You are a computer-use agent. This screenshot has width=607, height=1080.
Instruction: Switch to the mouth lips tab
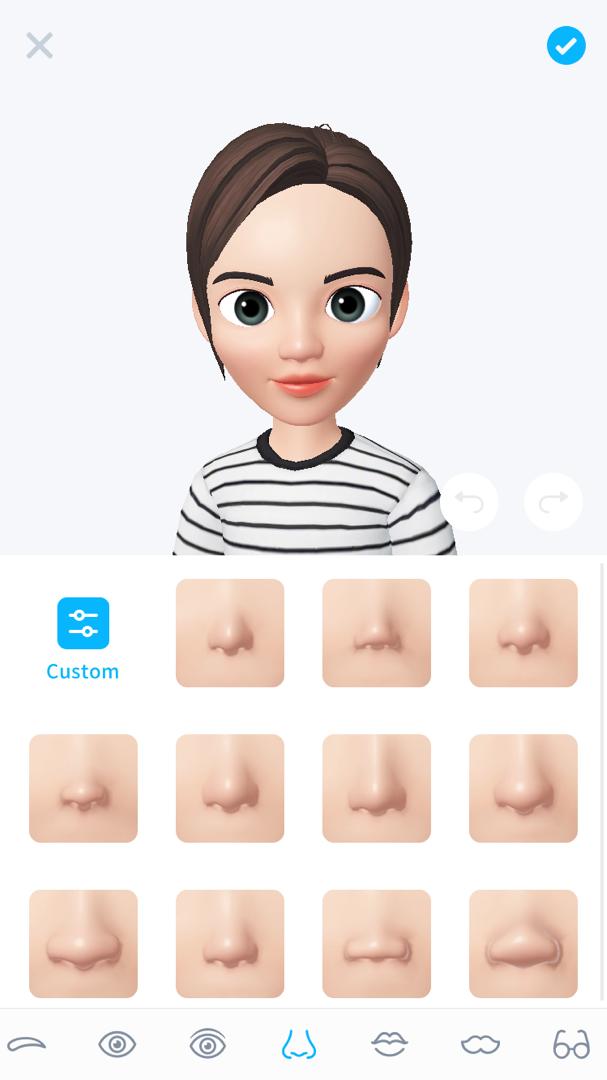(x=389, y=1044)
